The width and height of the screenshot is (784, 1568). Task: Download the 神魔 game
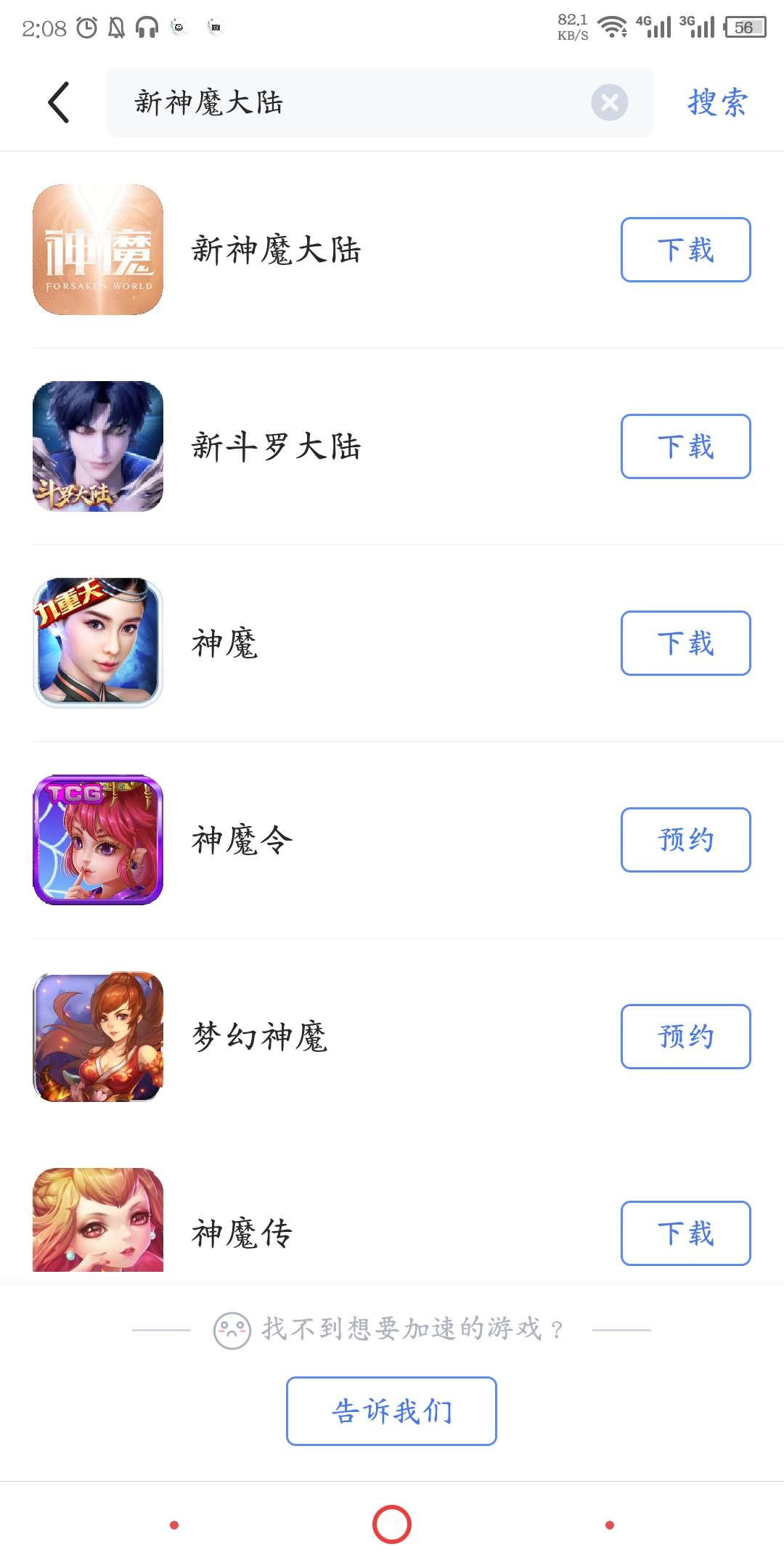pos(685,643)
